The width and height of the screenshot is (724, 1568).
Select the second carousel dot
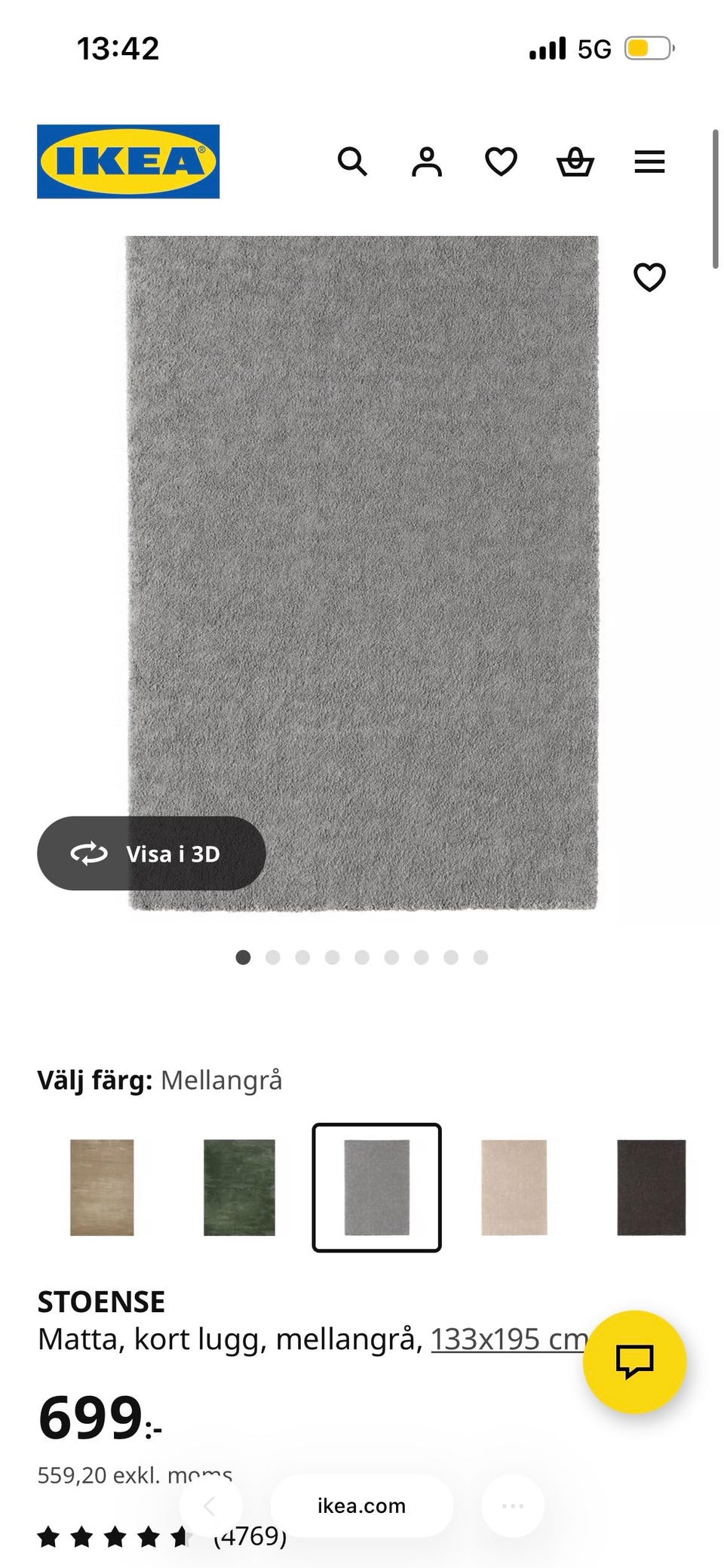tap(272, 957)
